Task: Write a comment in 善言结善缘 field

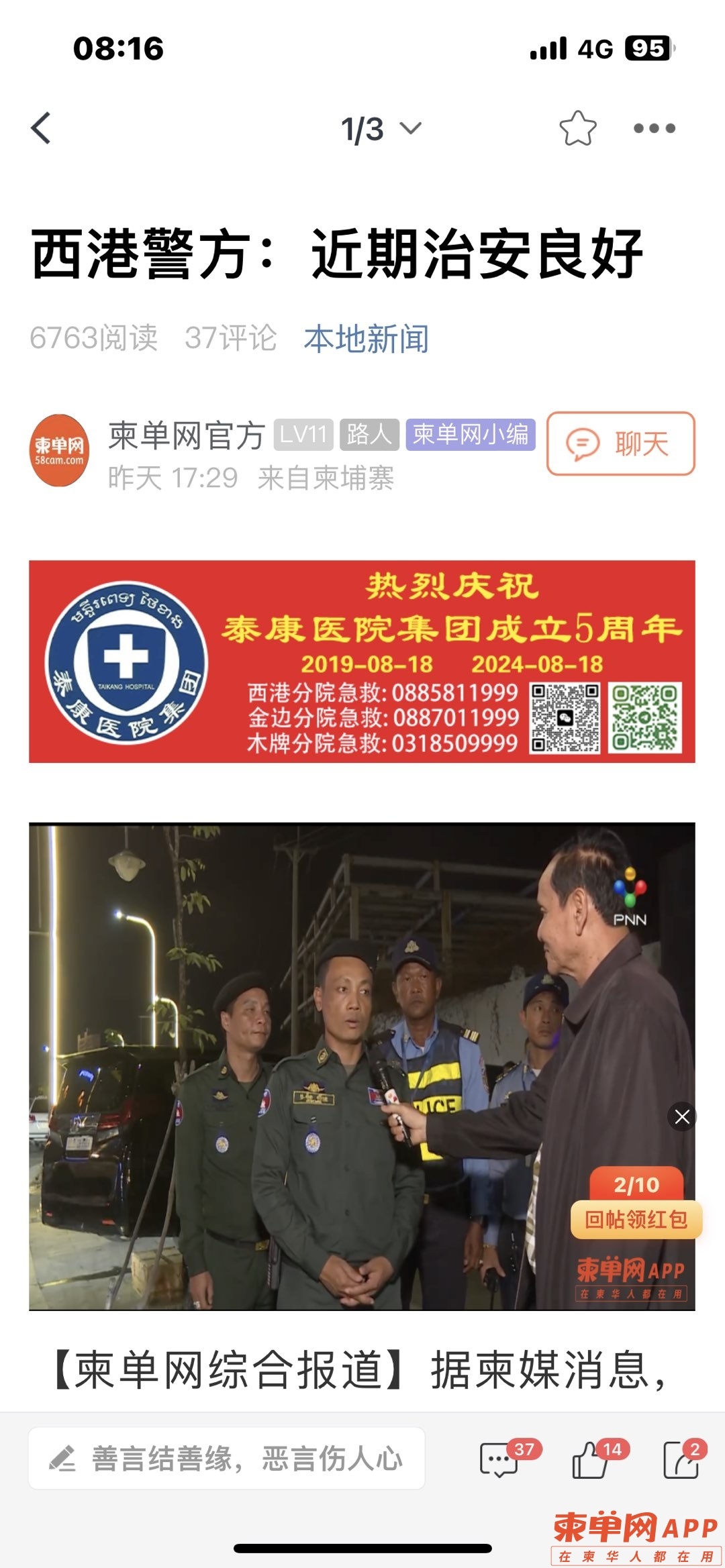Action: tap(226, 1459)
